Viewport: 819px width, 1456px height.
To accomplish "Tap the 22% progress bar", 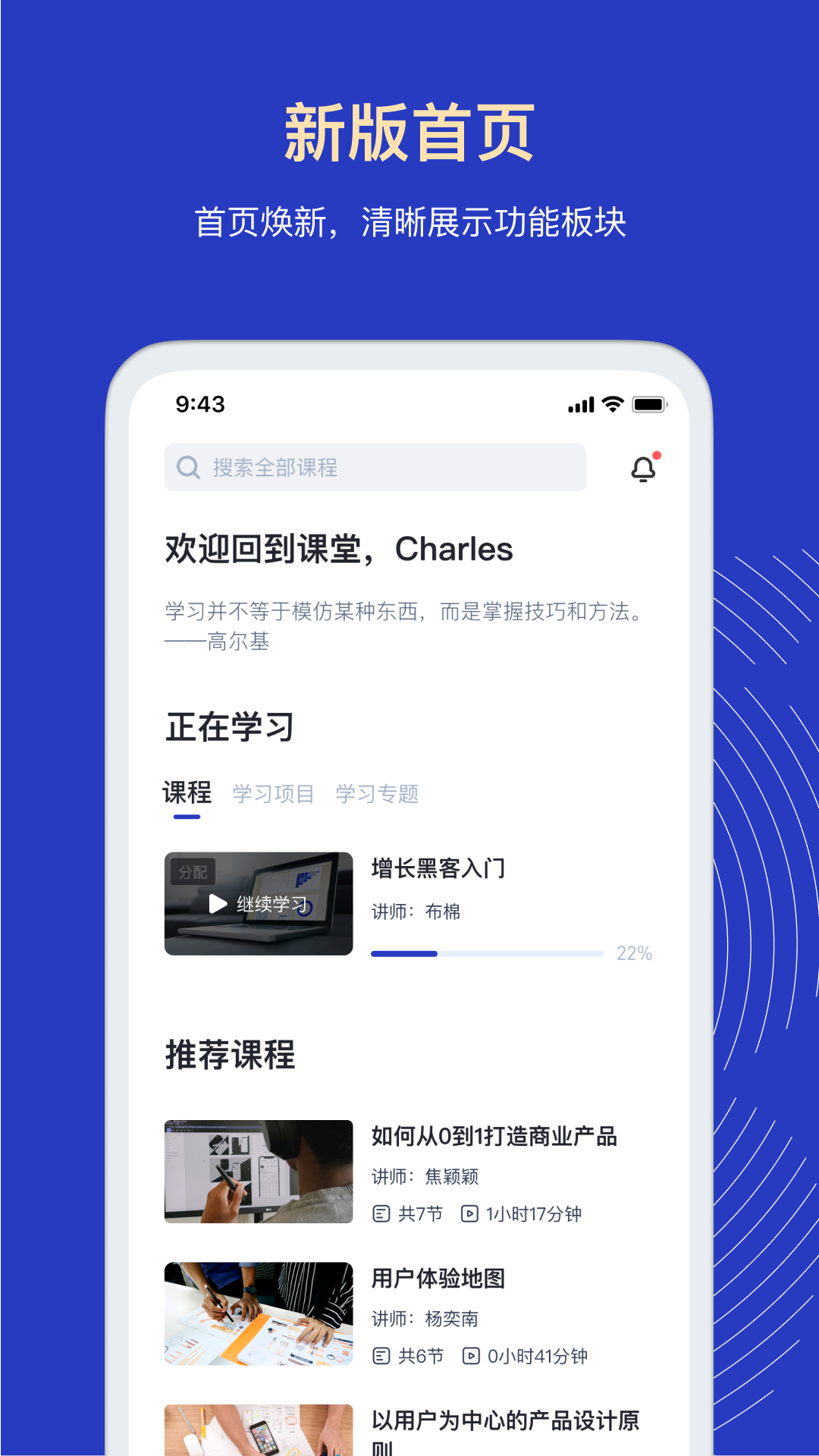I will (x=487, y=953).
